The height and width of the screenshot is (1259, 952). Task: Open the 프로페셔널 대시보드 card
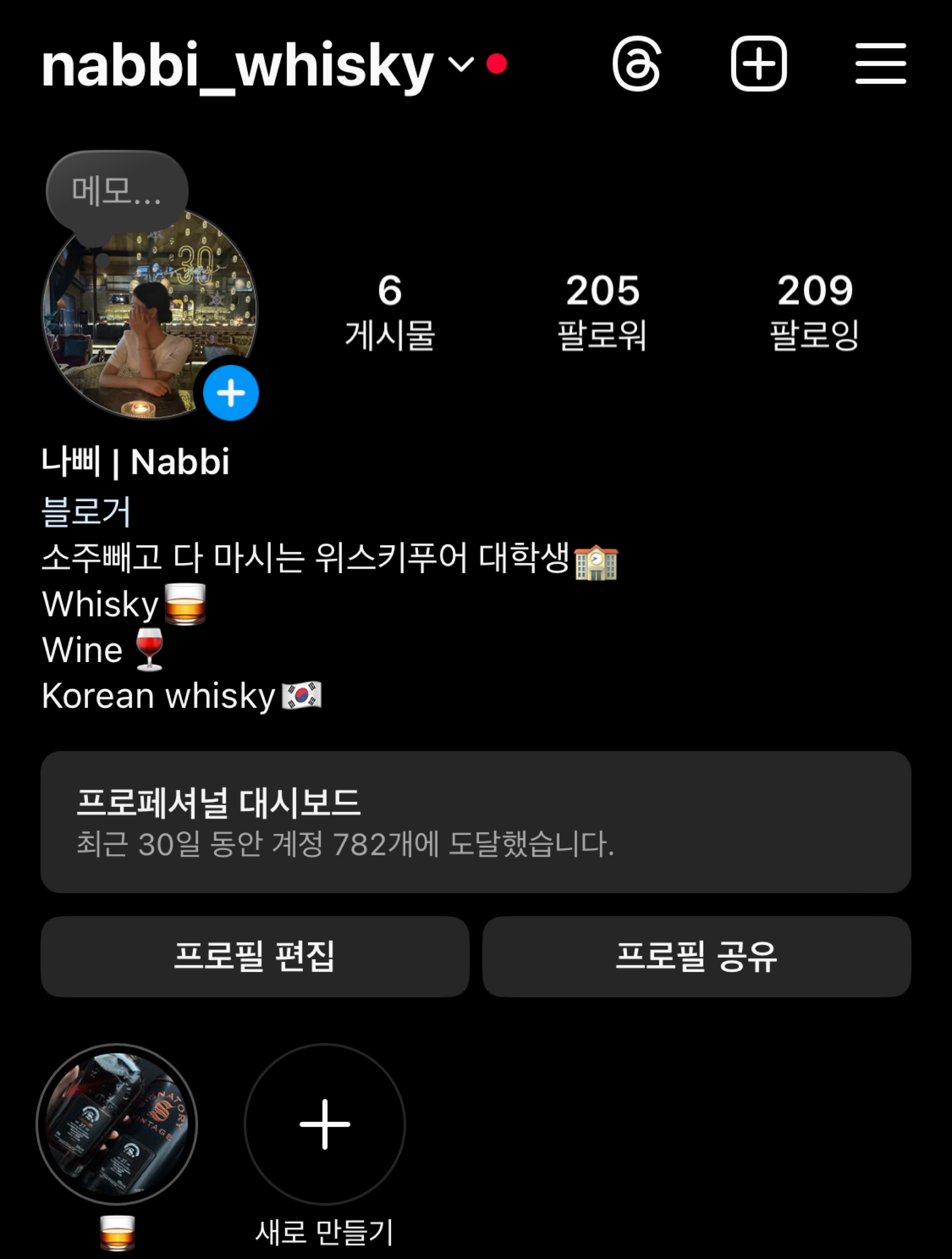coord(476,821)
